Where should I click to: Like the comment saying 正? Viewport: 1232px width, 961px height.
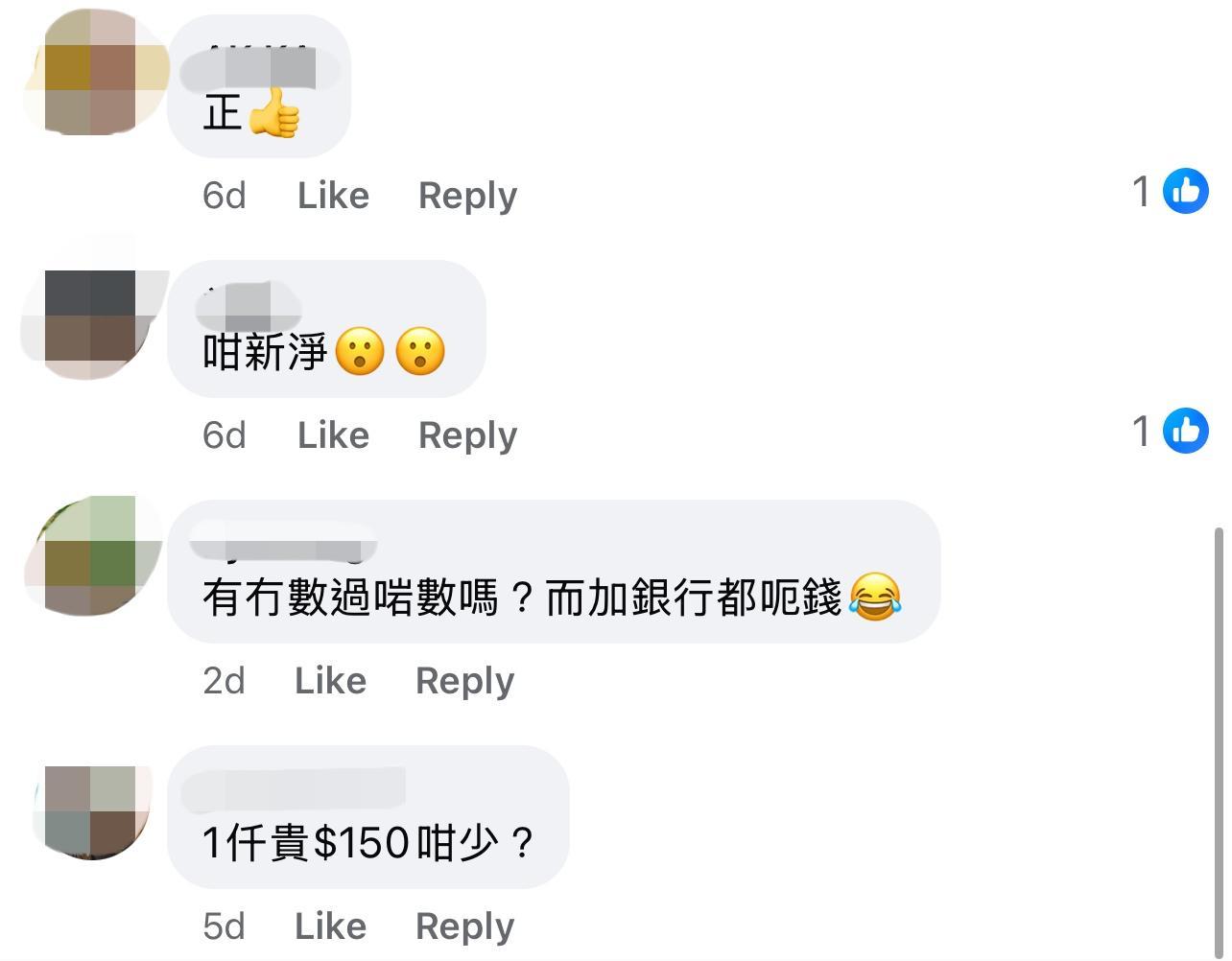(x=333, y=196)
